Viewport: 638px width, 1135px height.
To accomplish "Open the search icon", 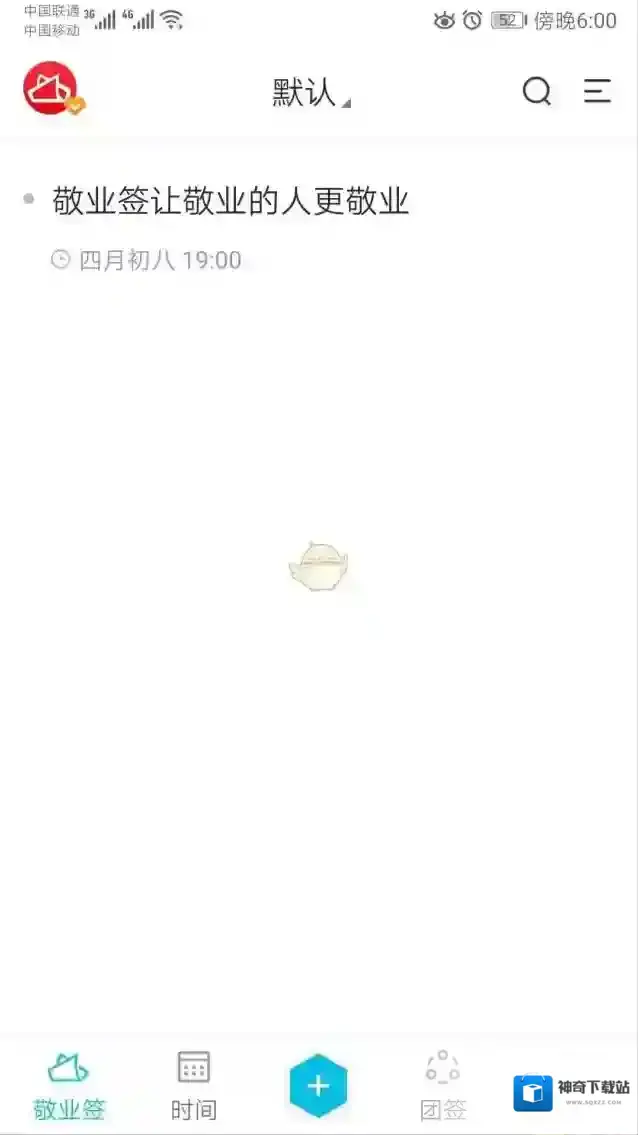I will click(x=537, y=92).
